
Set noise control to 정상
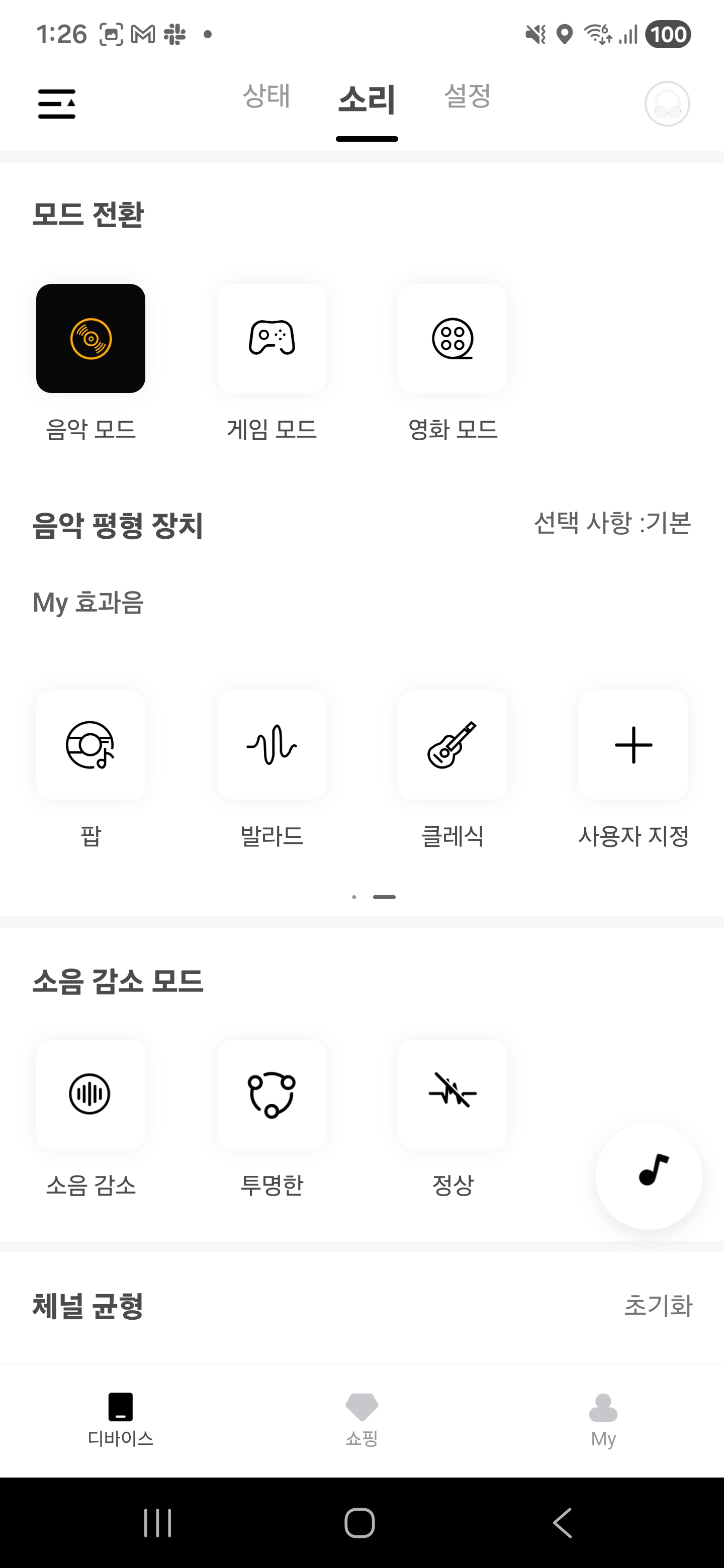(452, 1094)
